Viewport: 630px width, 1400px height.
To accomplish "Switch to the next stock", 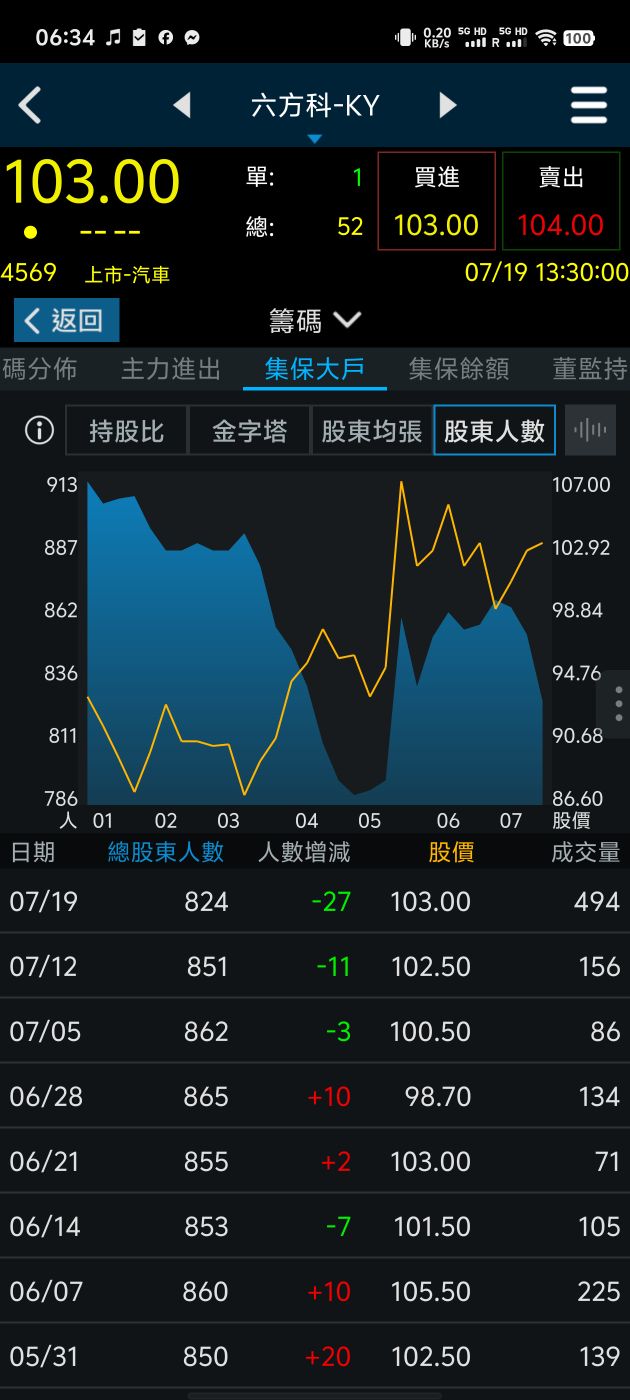I will point(447,105).
